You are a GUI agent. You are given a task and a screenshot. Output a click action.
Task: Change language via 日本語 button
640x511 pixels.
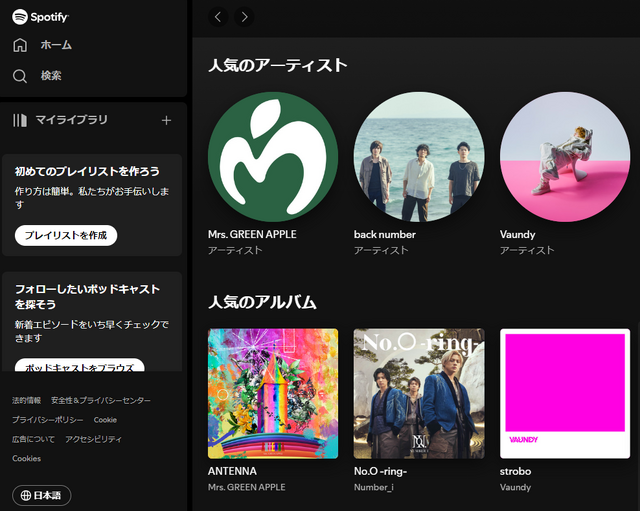click(x=42, y=496)
